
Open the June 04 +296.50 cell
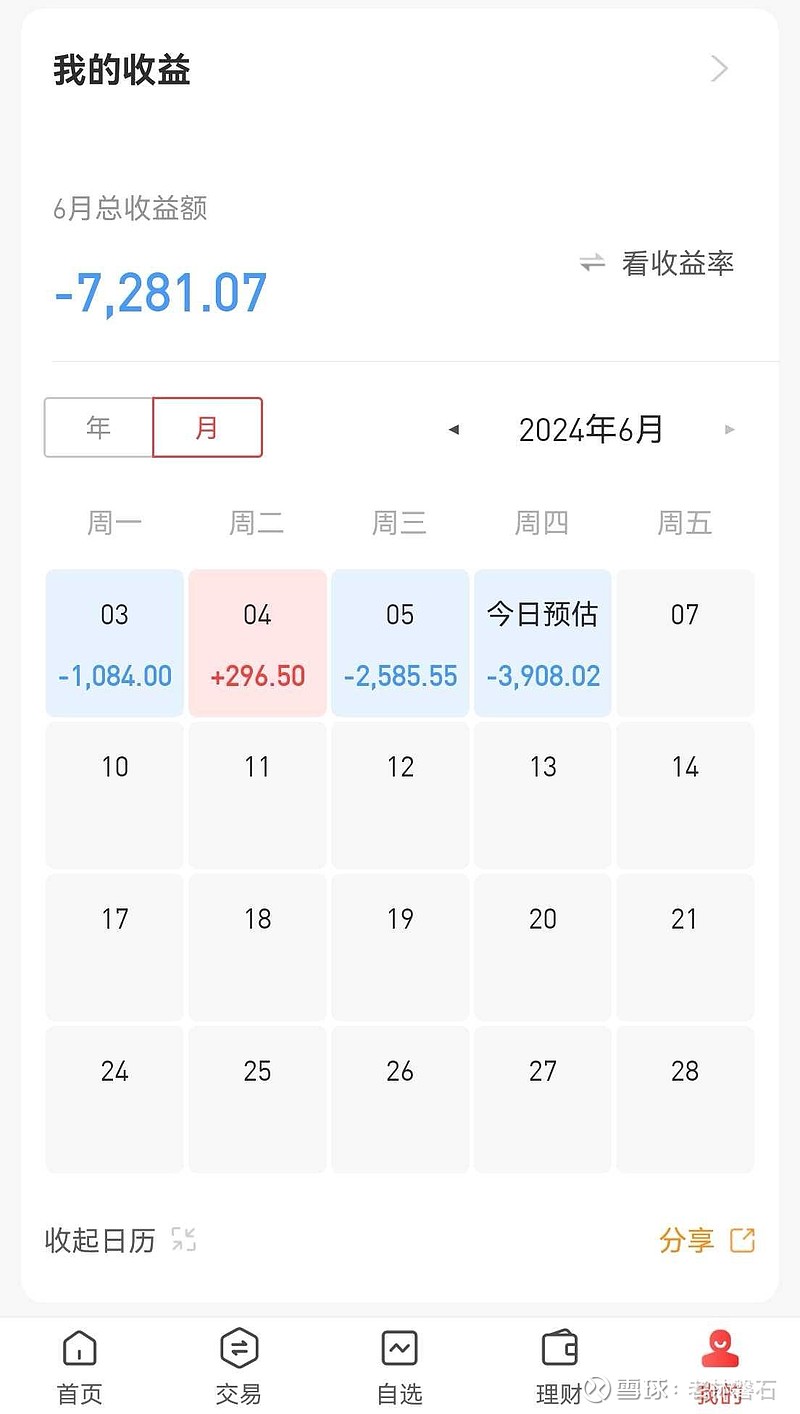tap(258, 643)
